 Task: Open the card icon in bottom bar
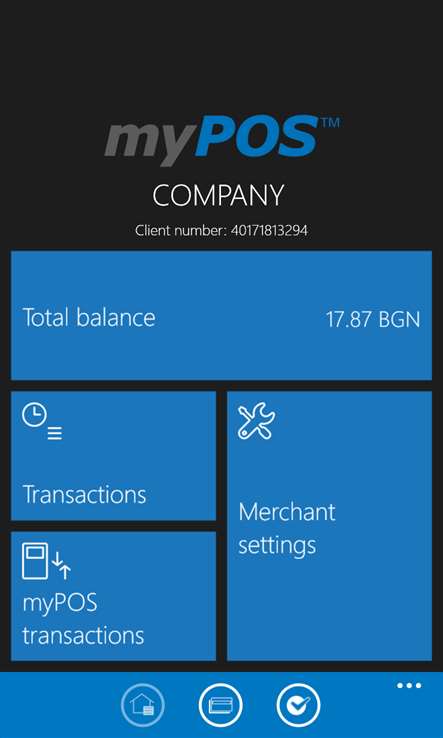(x=220, y=705)
